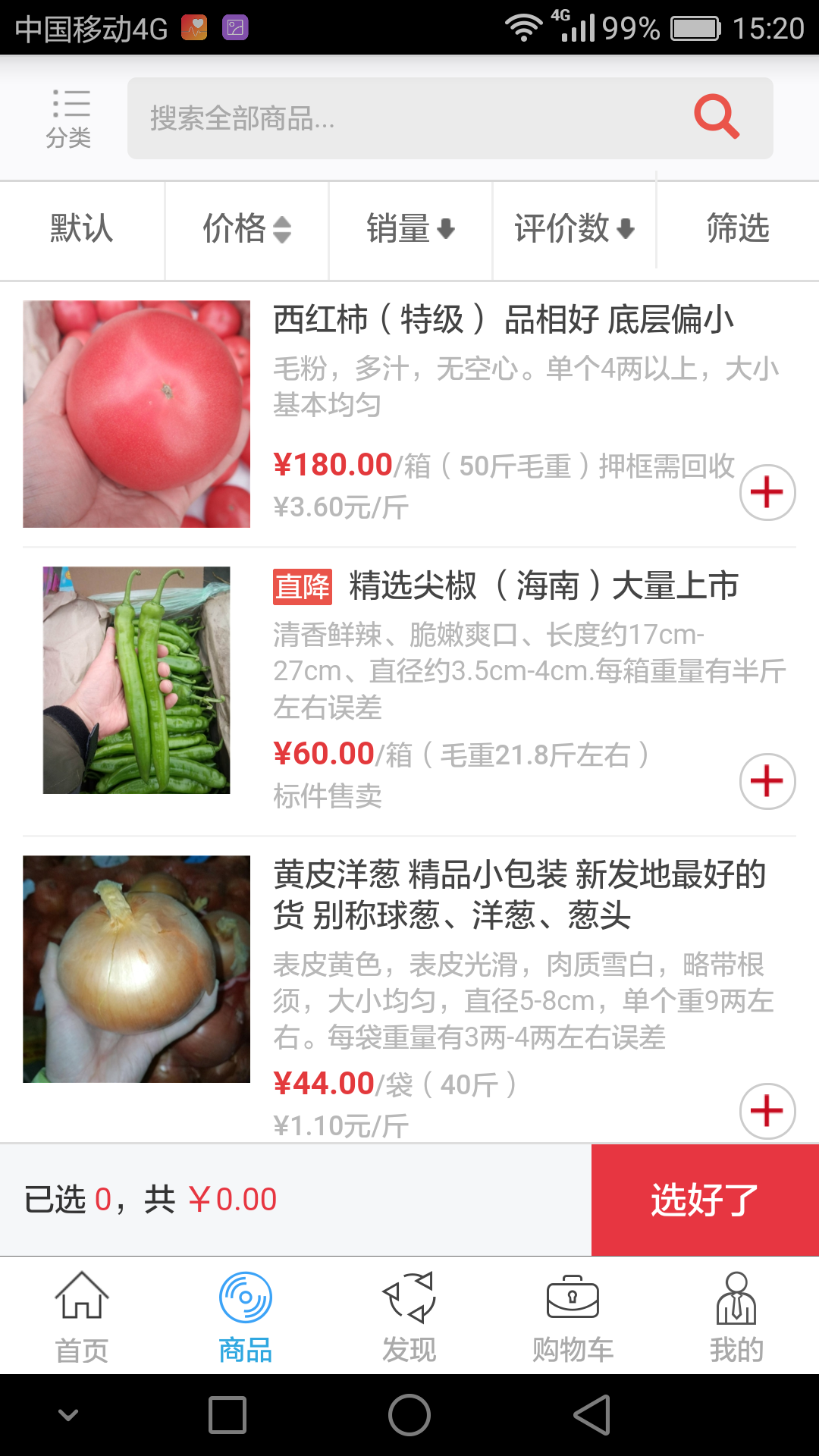Screen dimensions: 819x1456
Task: Open the 购物车 shopping cart tab
Action: [573, 1316]
